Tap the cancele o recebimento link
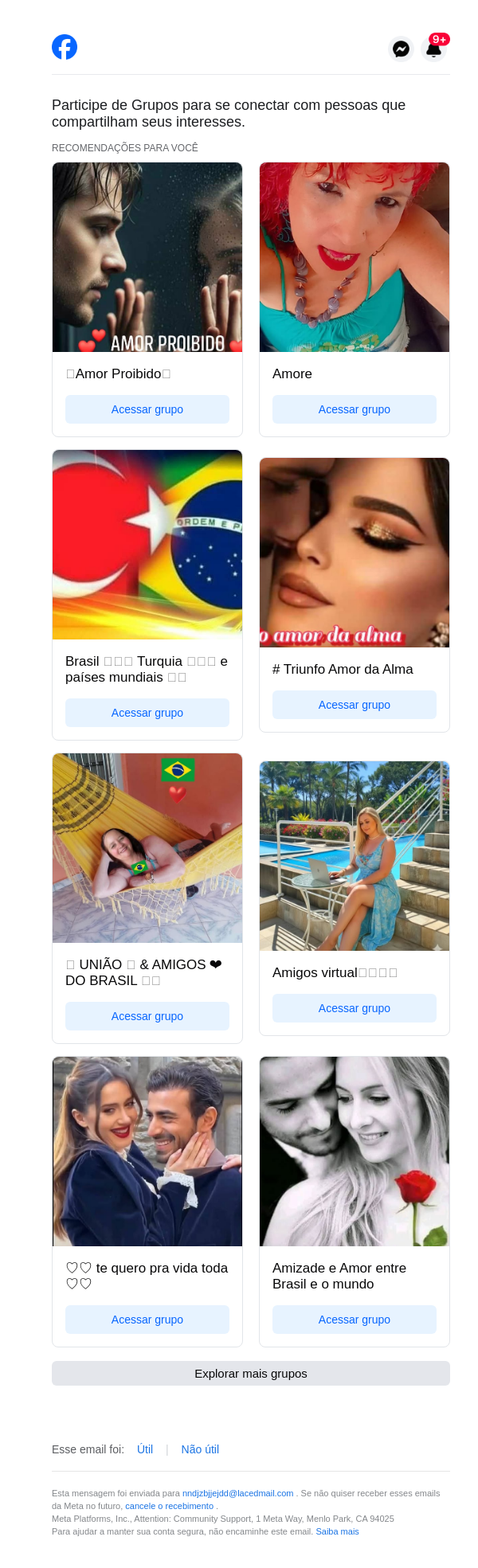This screenshot has width=478, height=1568. (x=169, y=1506)
